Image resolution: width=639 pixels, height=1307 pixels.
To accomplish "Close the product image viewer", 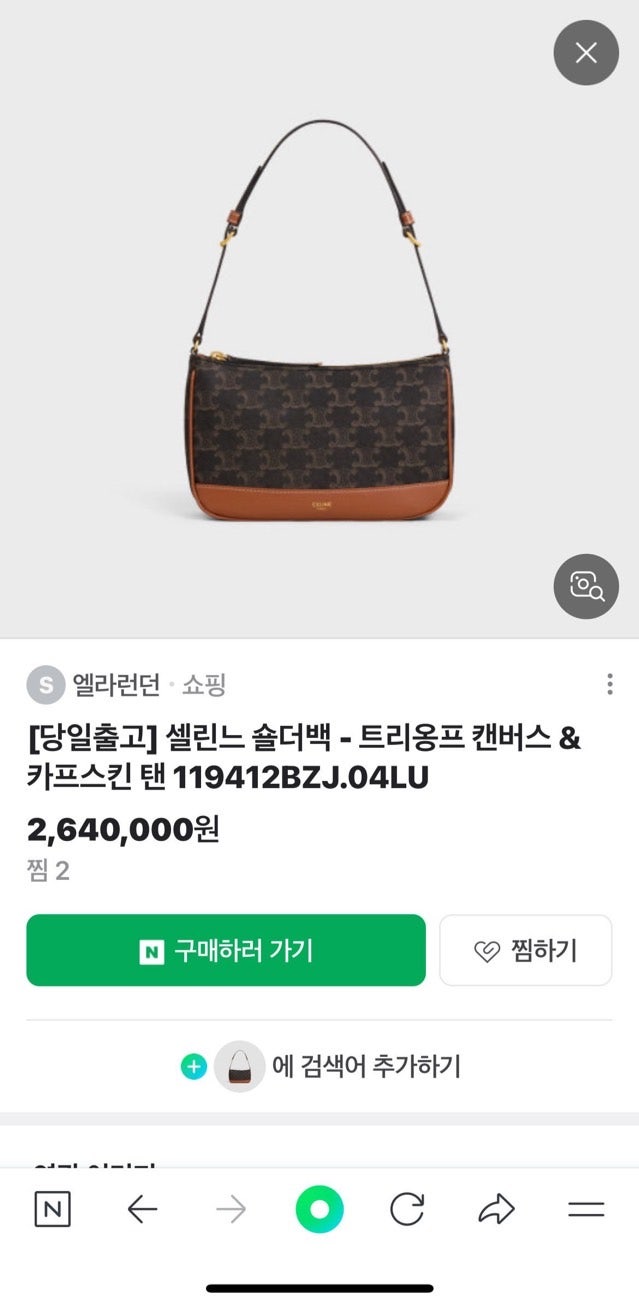I will point(586,53).
